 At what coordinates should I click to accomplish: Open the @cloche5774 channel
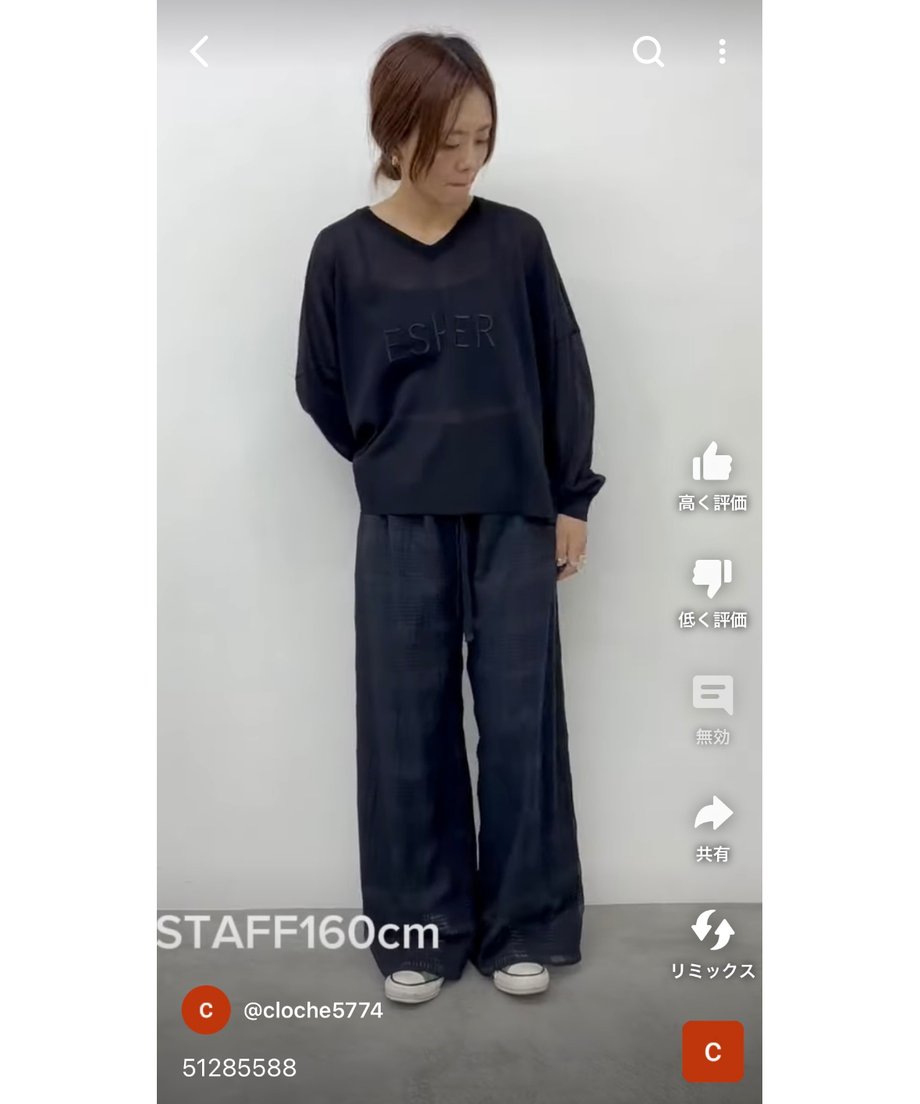click(312, 1010)
